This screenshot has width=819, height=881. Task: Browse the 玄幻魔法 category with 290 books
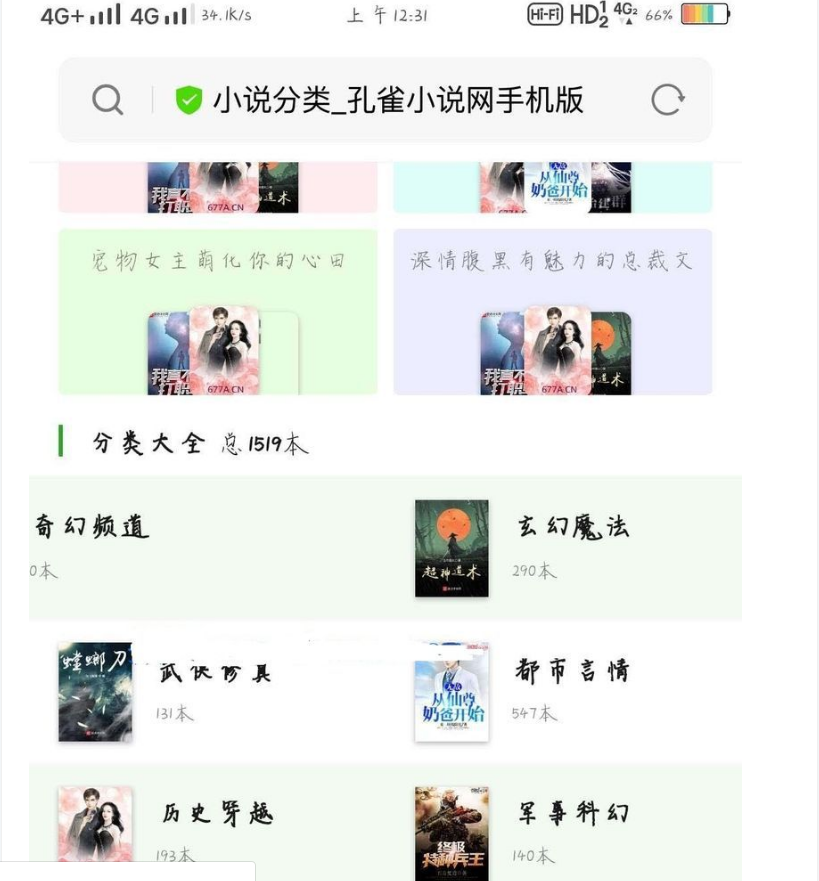[x=572, y=527]
